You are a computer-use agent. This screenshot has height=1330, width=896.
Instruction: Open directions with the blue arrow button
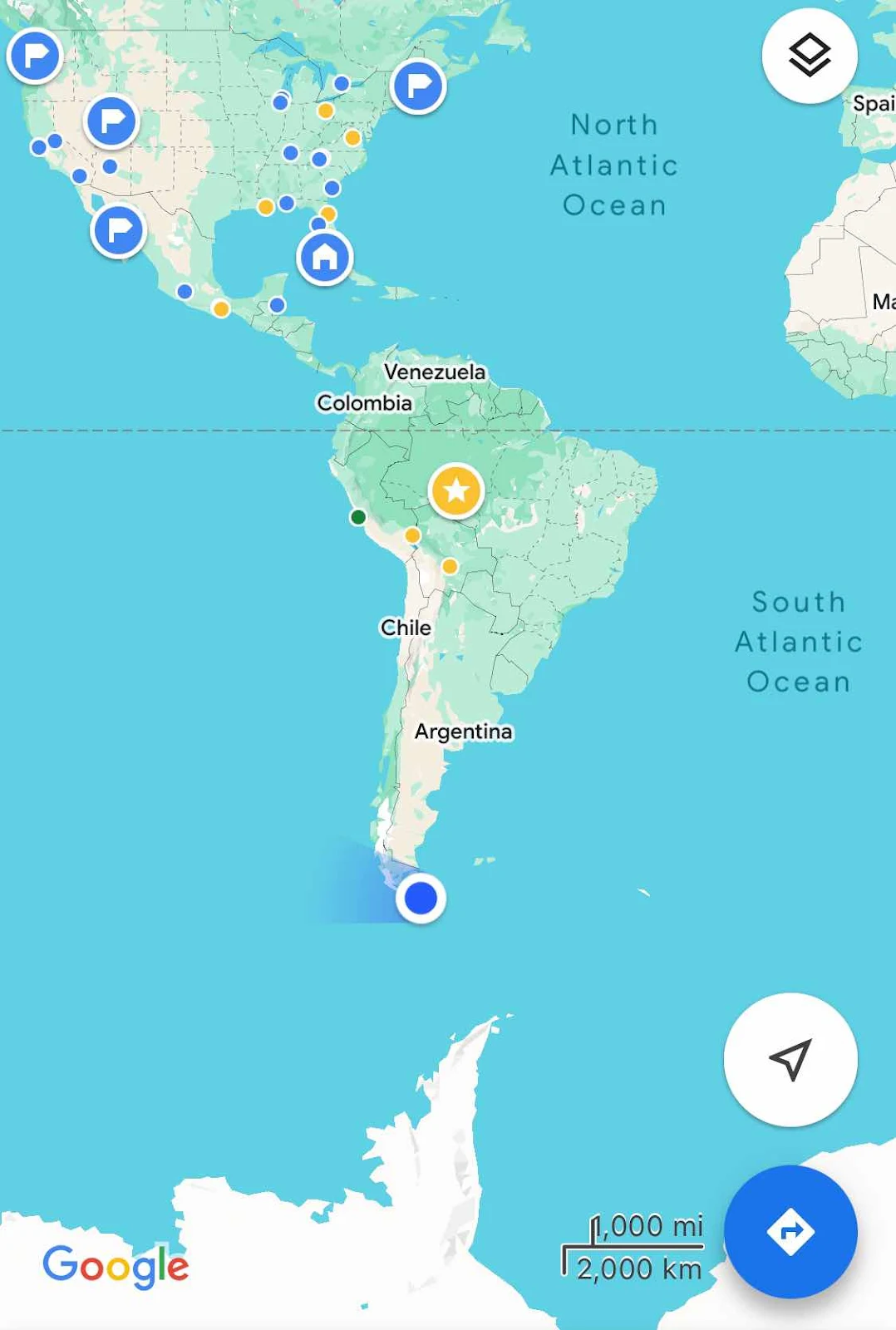(x=790, y=1231)
